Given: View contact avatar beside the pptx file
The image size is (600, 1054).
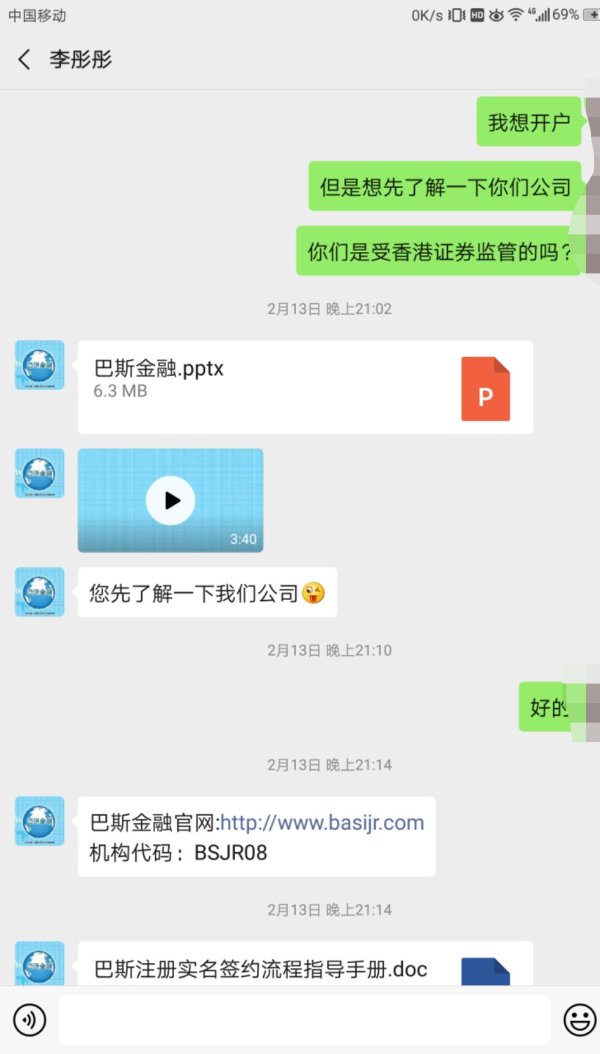Looking at the screenshot, I should pos(40,365).
